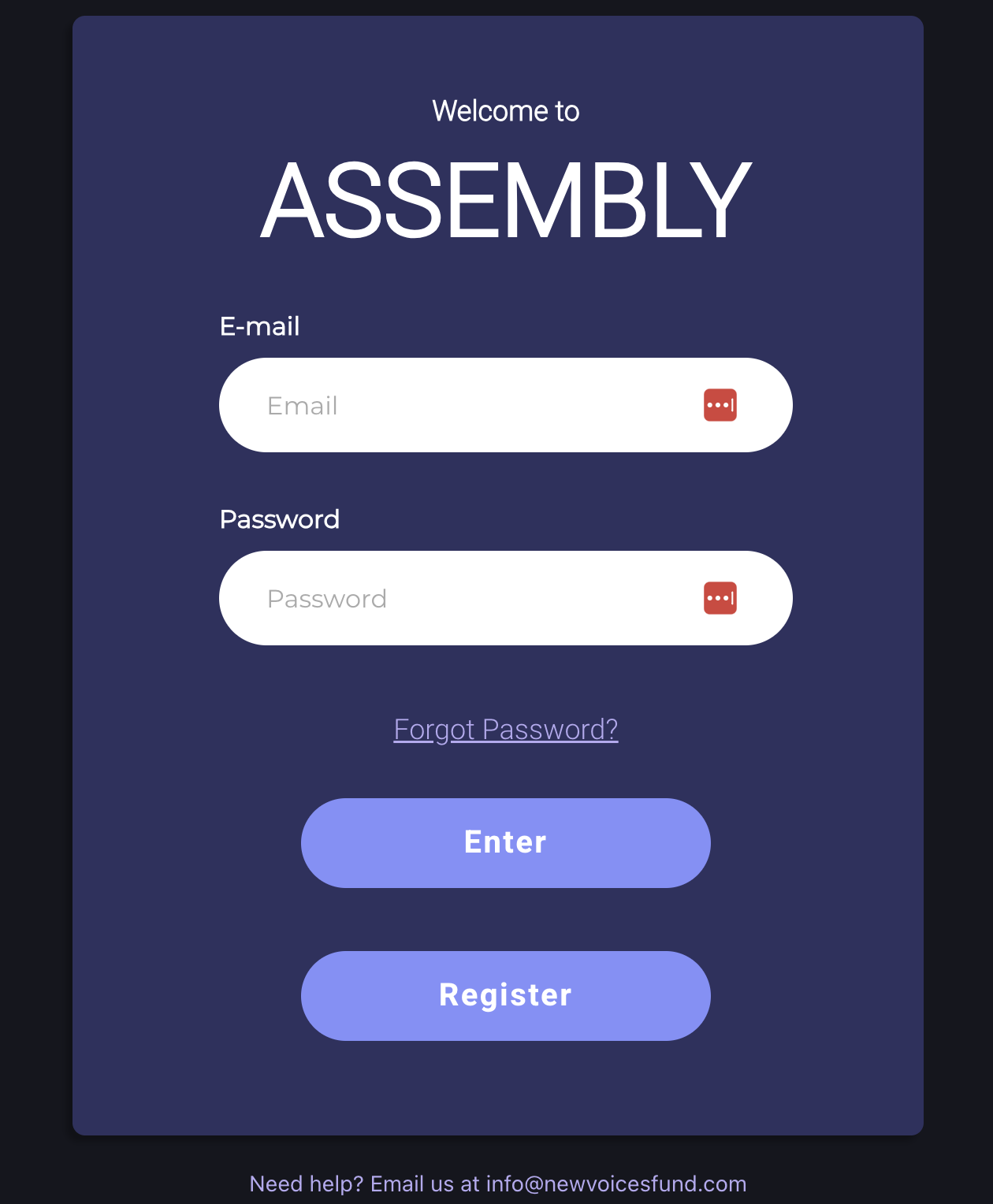This screenshot has height=1204, width=993.
Task: Open password manager icon in Password field
Action: pyautogui.click(x=720, y=598)
